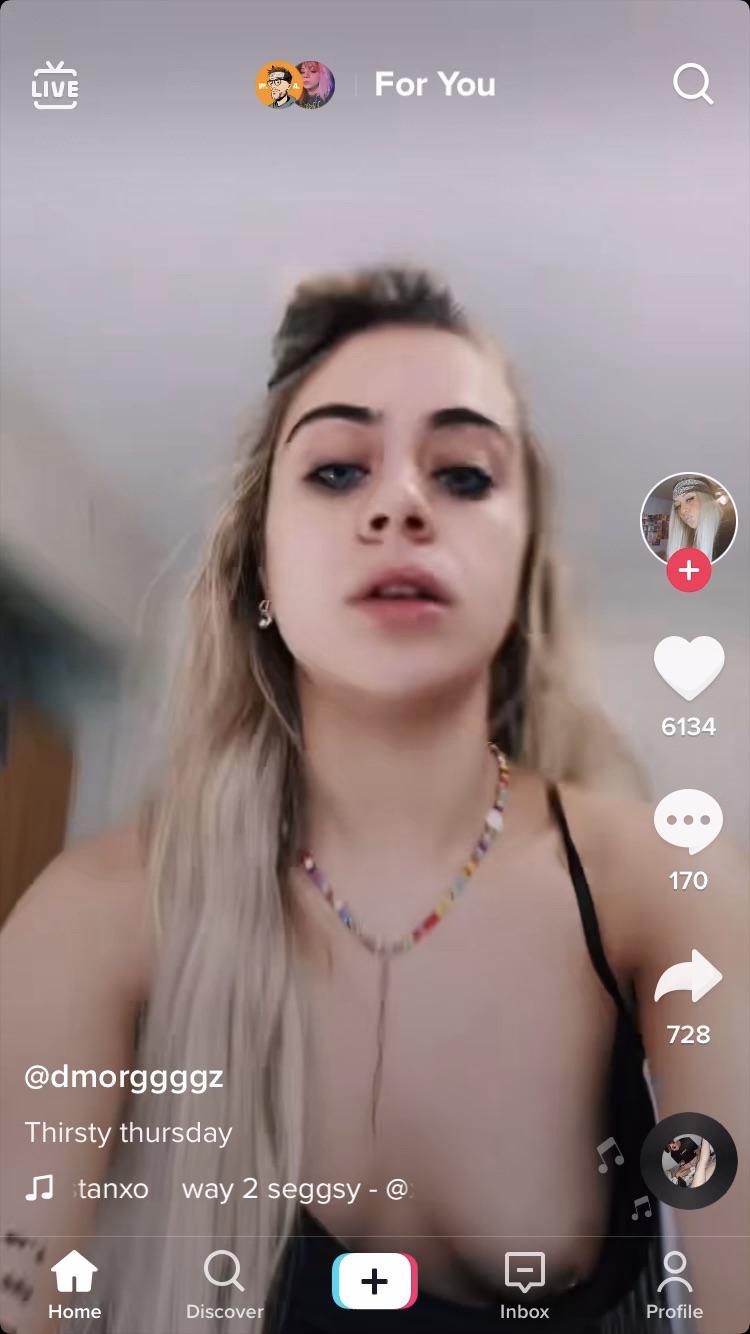
Task: Open the LIVE streams icon
Action: click(55, 85)
